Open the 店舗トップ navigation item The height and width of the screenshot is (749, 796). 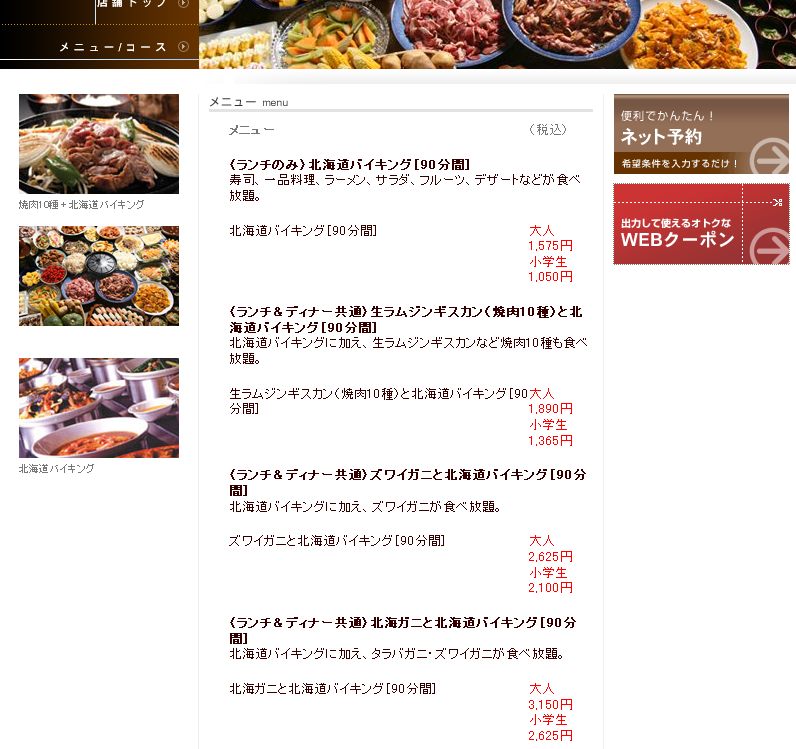142,4
